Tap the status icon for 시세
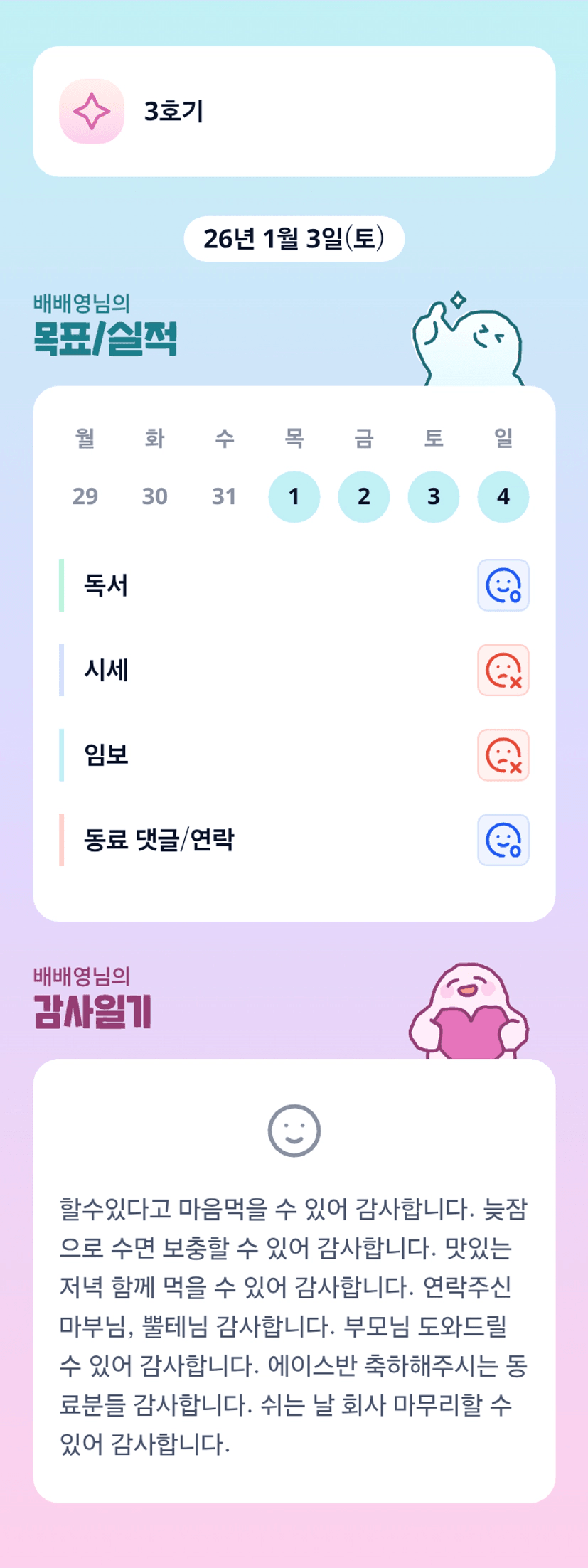588x1568 pixels. 503,670
